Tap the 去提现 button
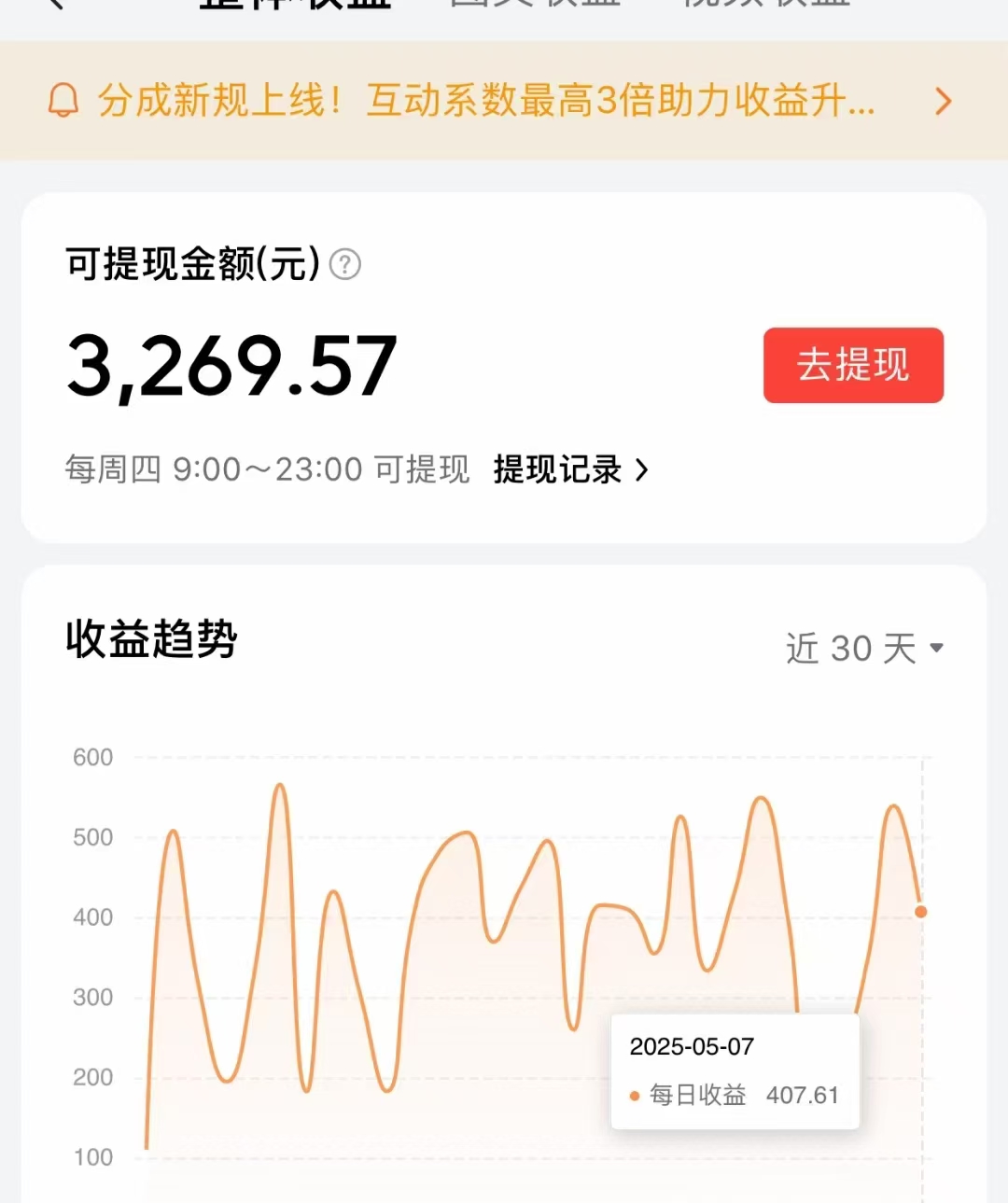This screenshot has height=1203, width=1008. (x=852, y=365)
